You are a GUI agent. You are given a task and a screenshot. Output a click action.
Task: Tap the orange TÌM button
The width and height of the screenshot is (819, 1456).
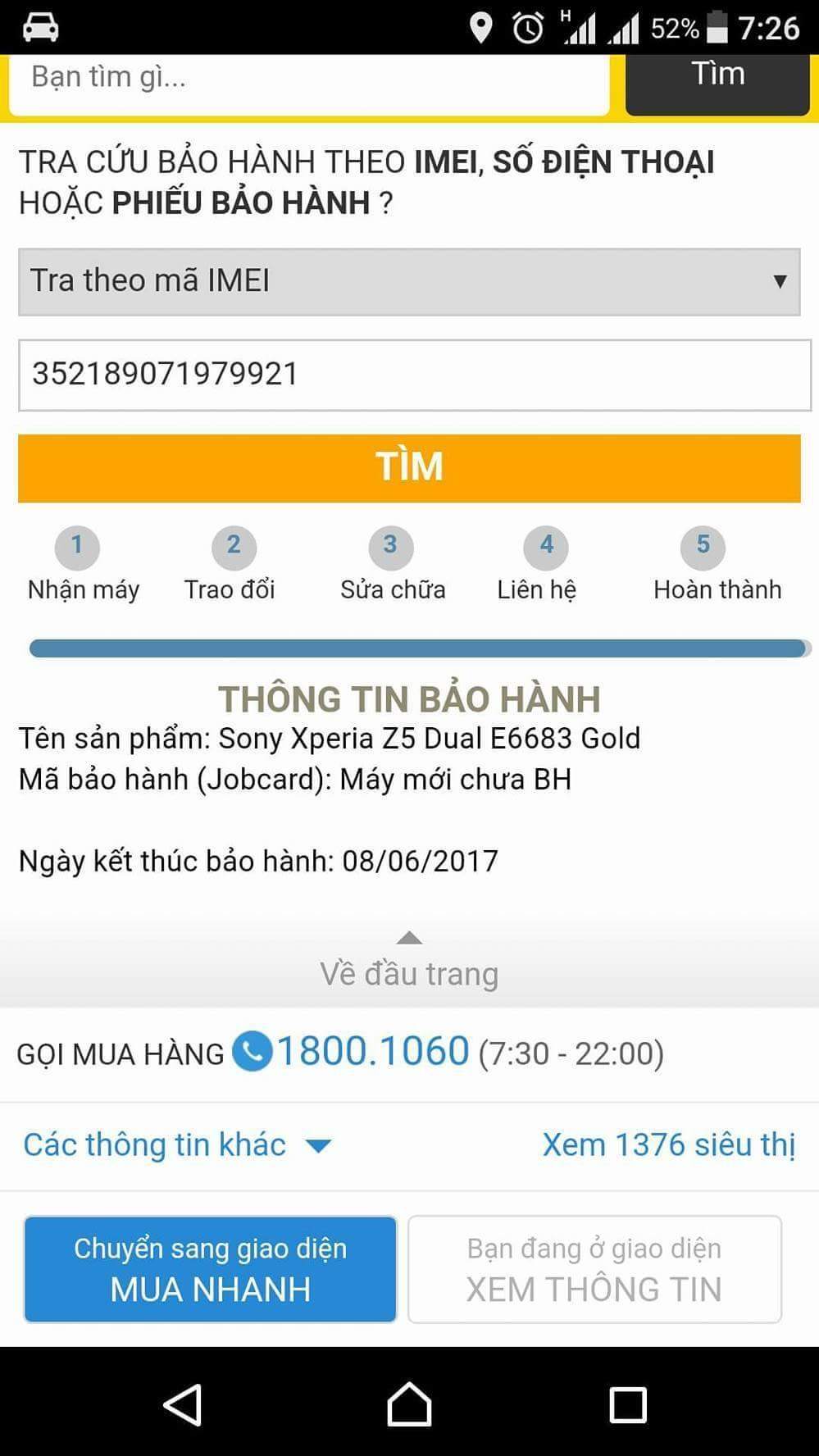tap(409, 467)
